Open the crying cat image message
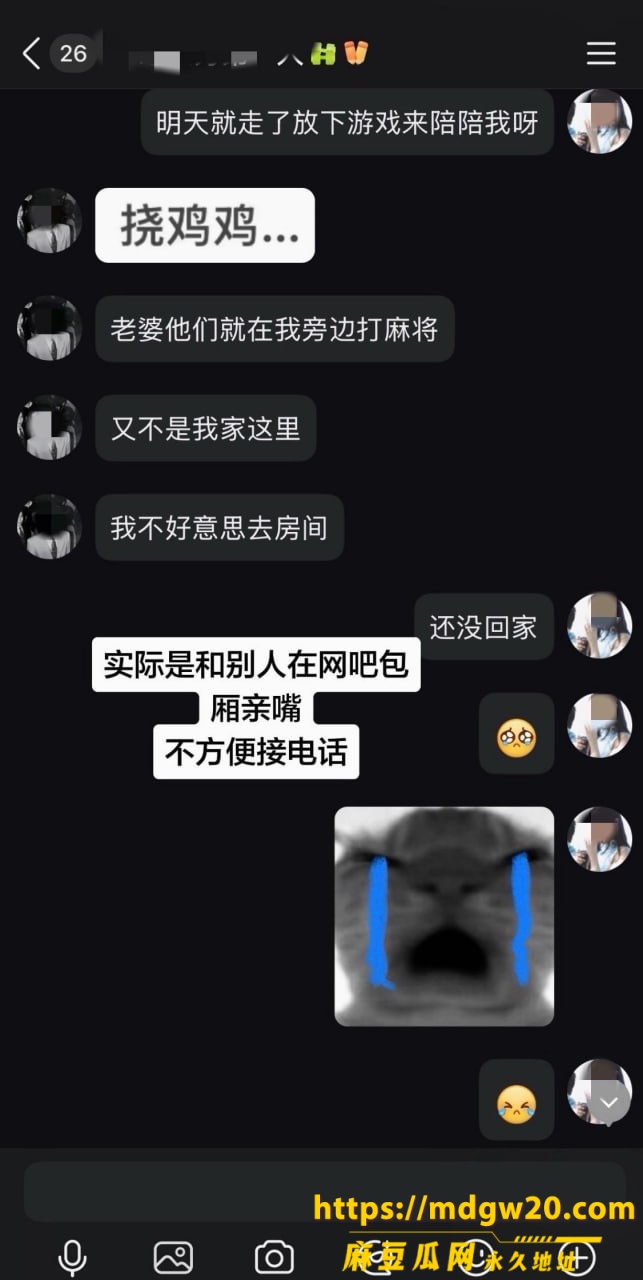This screenshot has height=1280, width=643. click(444, 916)
